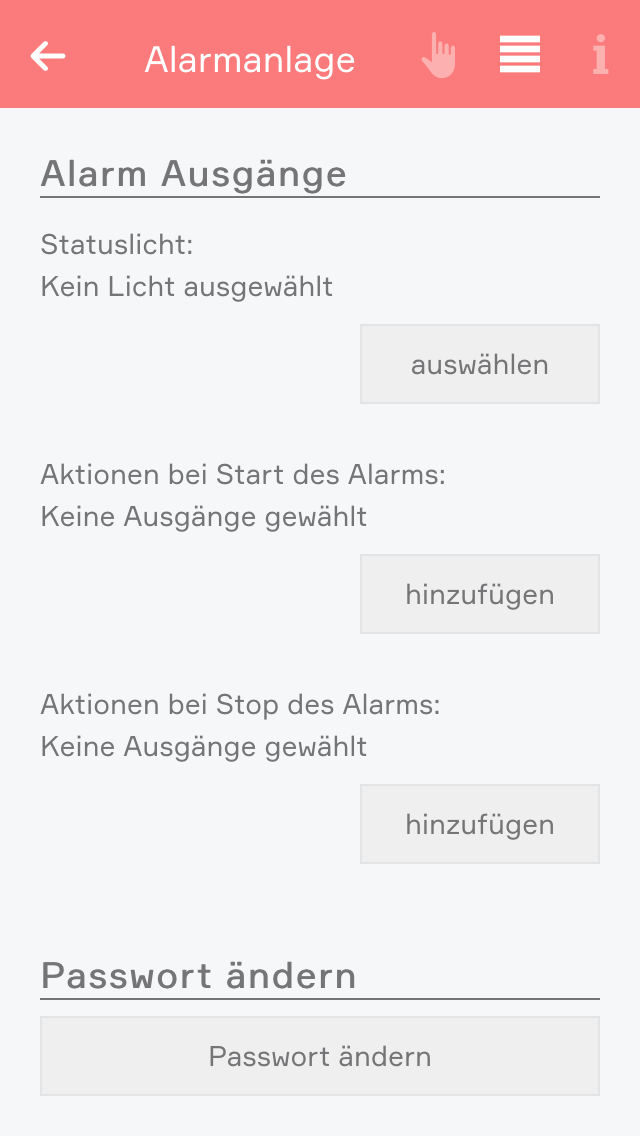This screenshot has height=1136, width=640.
Task: Add outputs for Start des Alarms
Action: 480,594
